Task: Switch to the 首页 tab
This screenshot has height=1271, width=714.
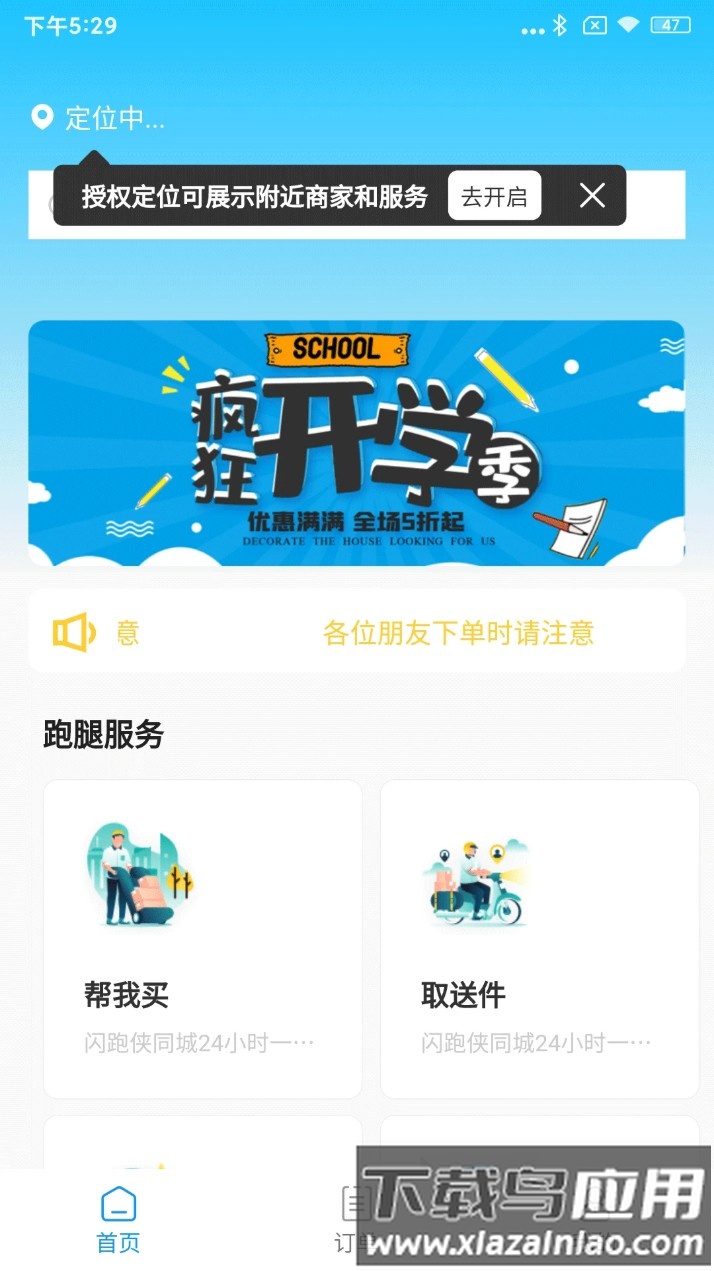Action: [x=118, y=1218]
